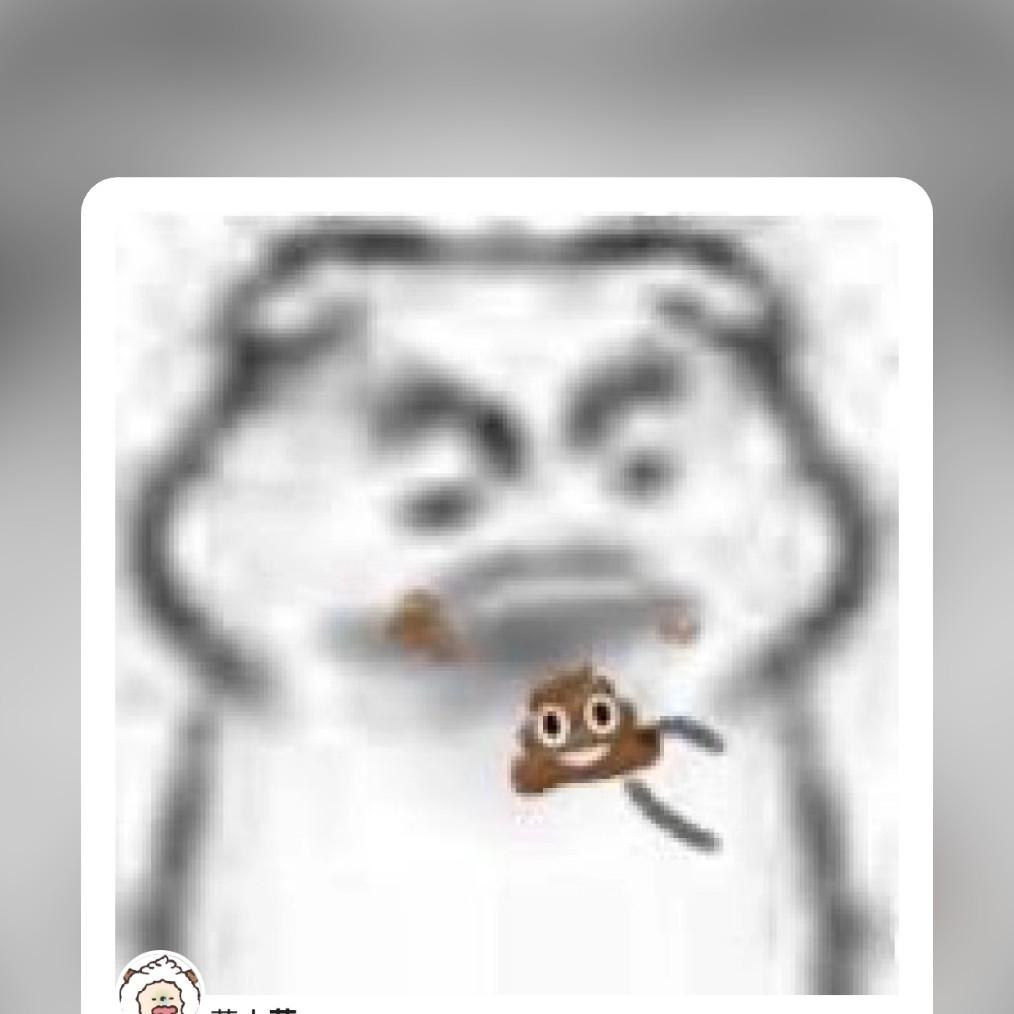The height and width of the screenshot is (1014, 1014).
Task: Open the sheep avatar's profile
Action: [161, 984]
